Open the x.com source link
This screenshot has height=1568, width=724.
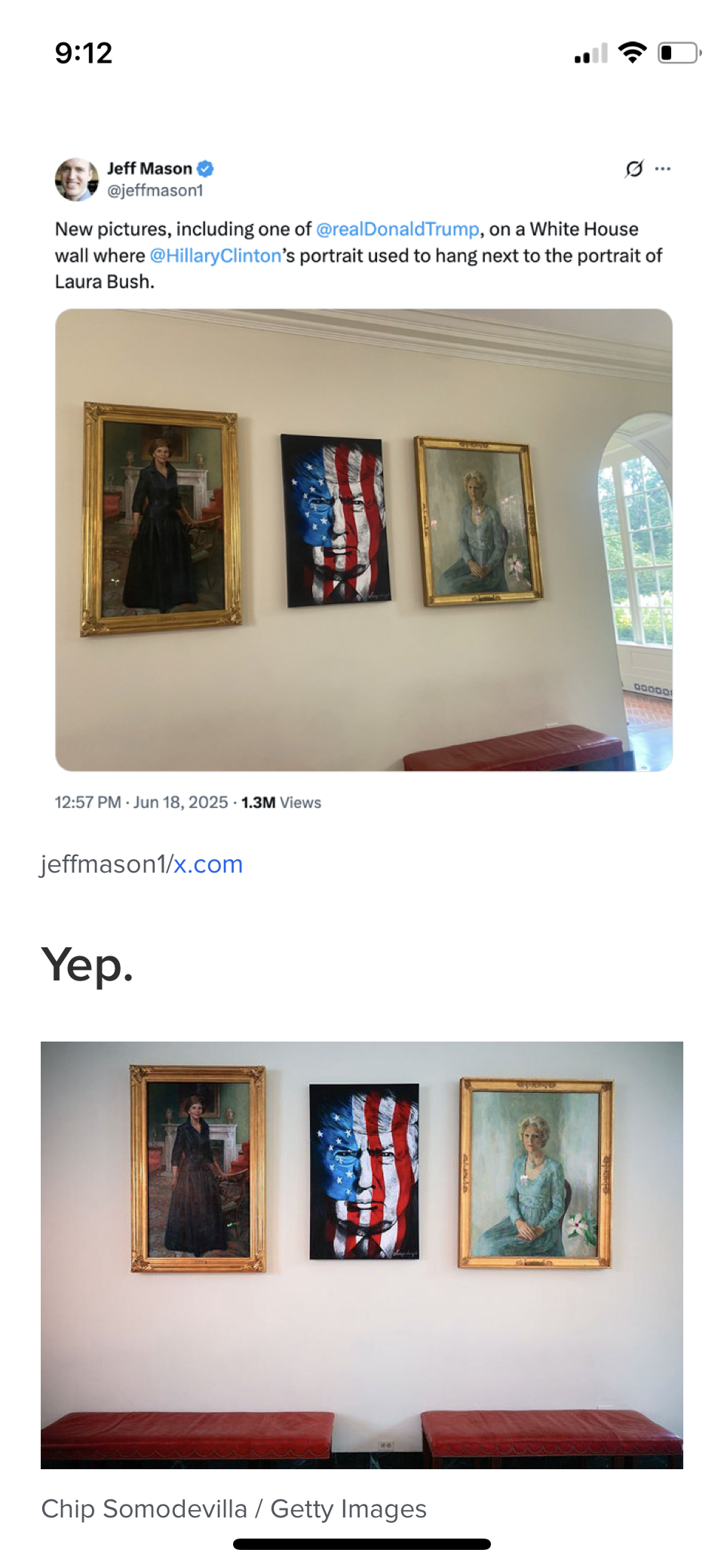click(208, 864)
